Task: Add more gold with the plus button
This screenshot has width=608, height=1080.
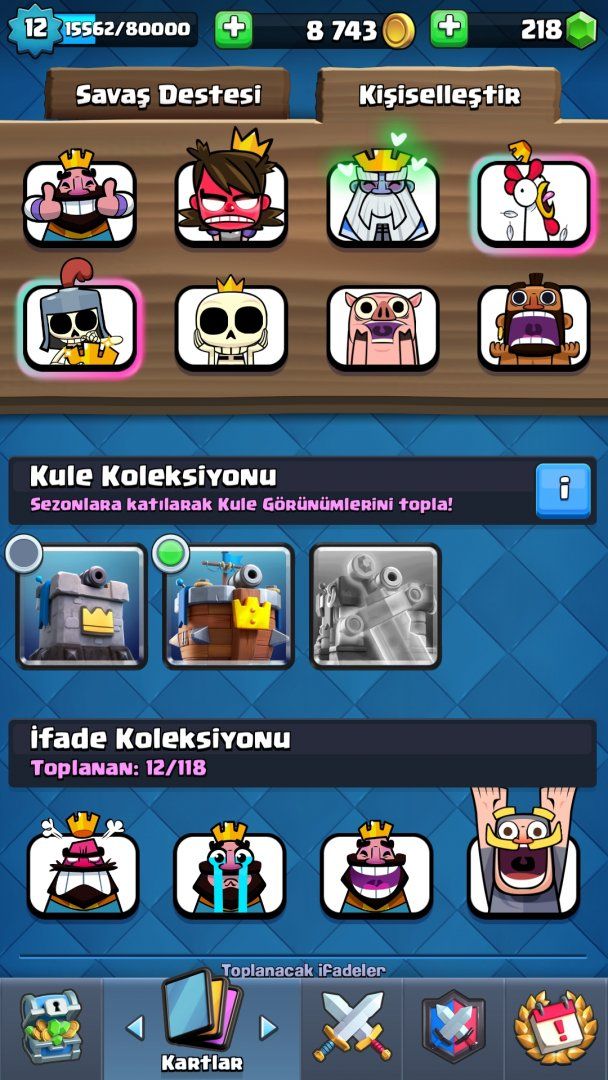Action: click(234, 29)
